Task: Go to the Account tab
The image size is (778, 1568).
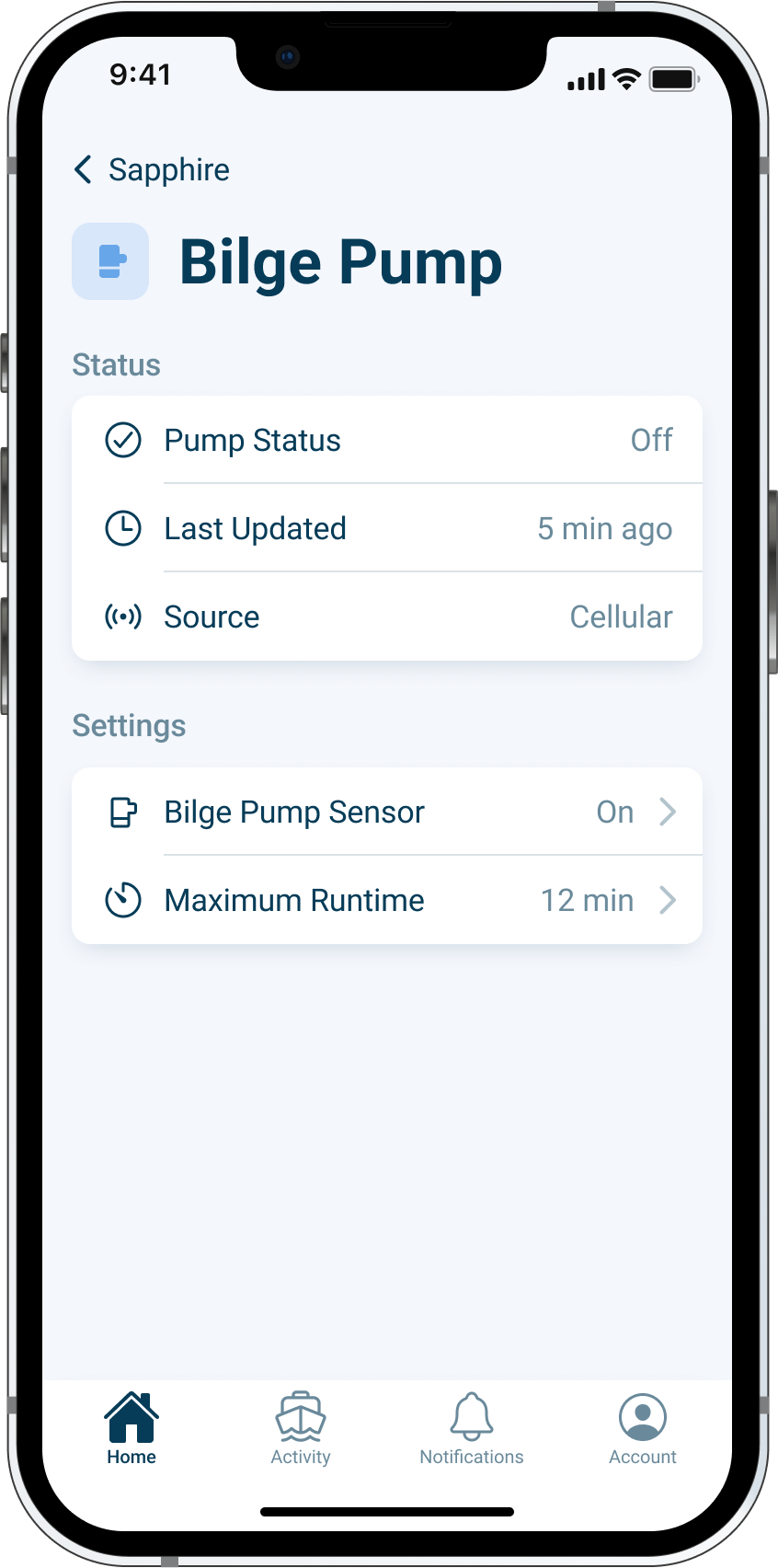Action: coord(643,1429)
